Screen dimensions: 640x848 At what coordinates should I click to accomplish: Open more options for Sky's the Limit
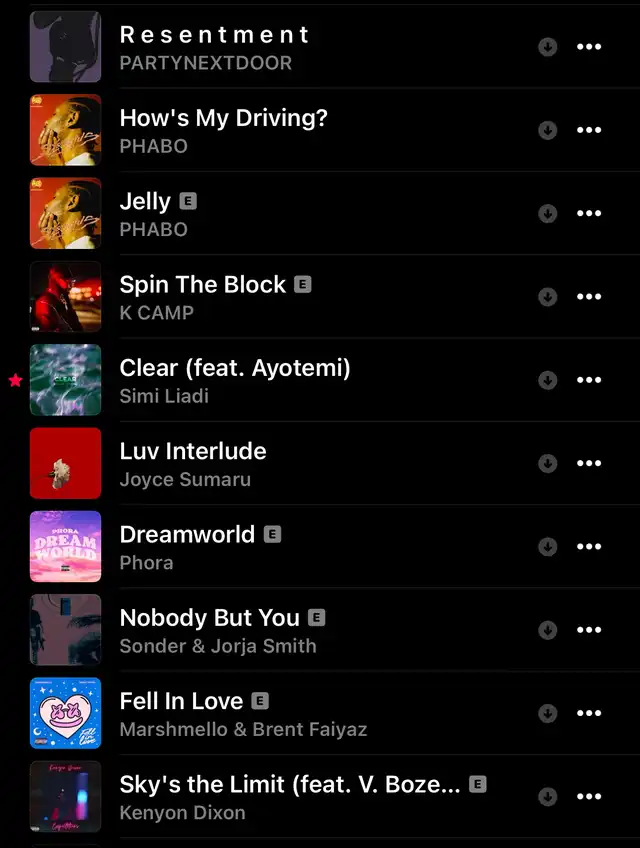click(x=589, y=796)
